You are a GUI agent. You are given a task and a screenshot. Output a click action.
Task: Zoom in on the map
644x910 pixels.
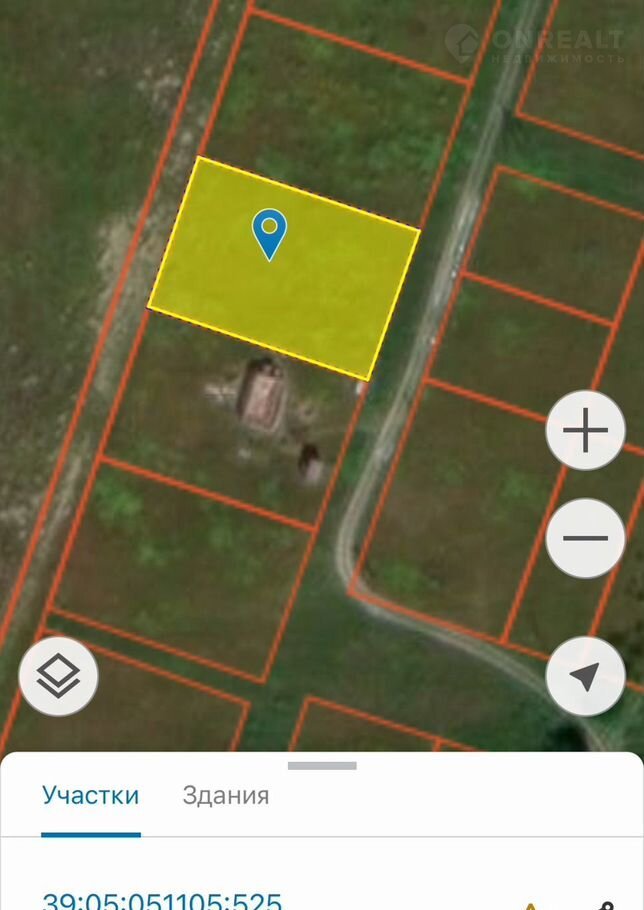(585, 431)
